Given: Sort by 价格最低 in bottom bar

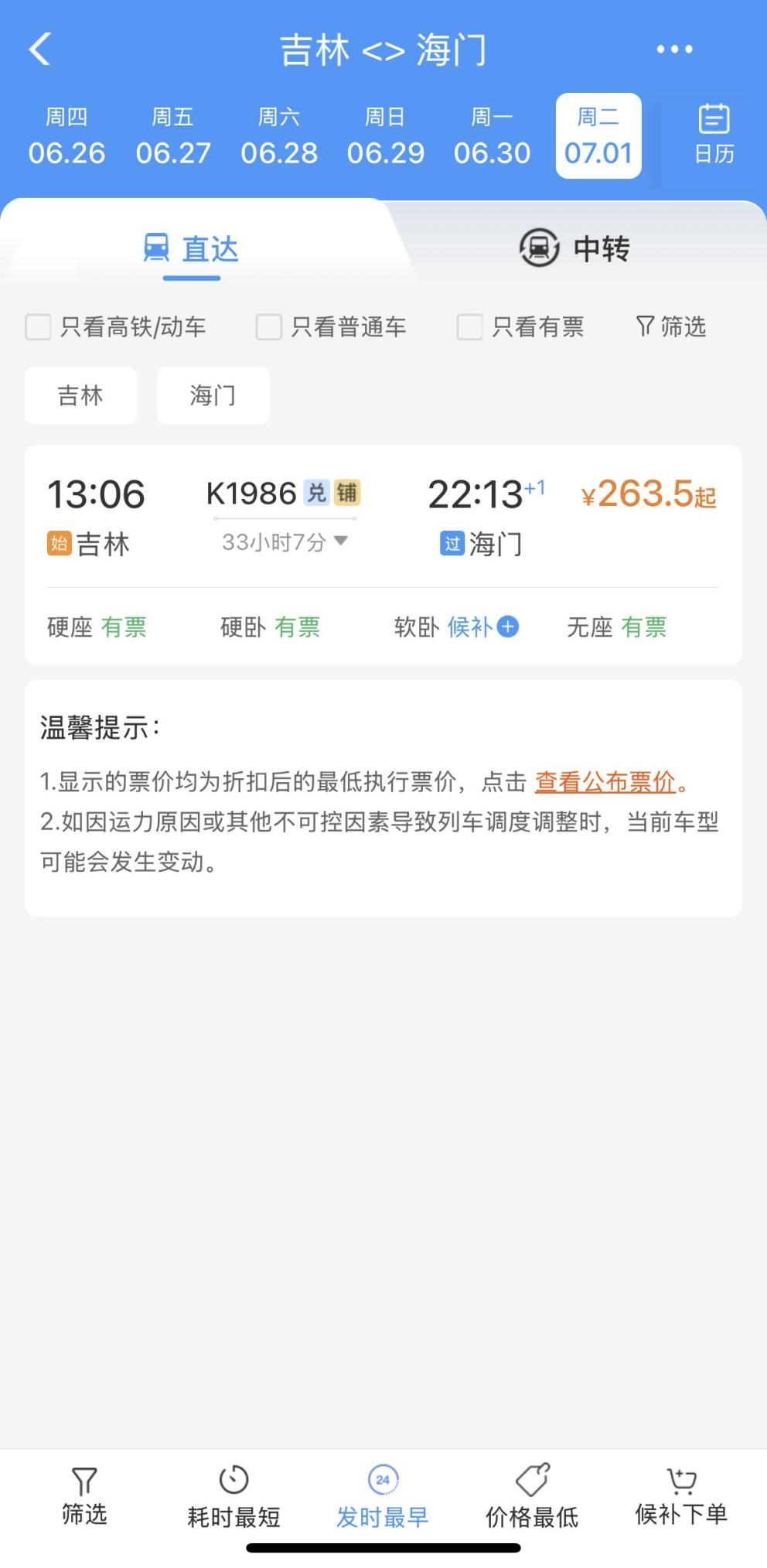Looking at the screenshot, I should pos(532,1496).
